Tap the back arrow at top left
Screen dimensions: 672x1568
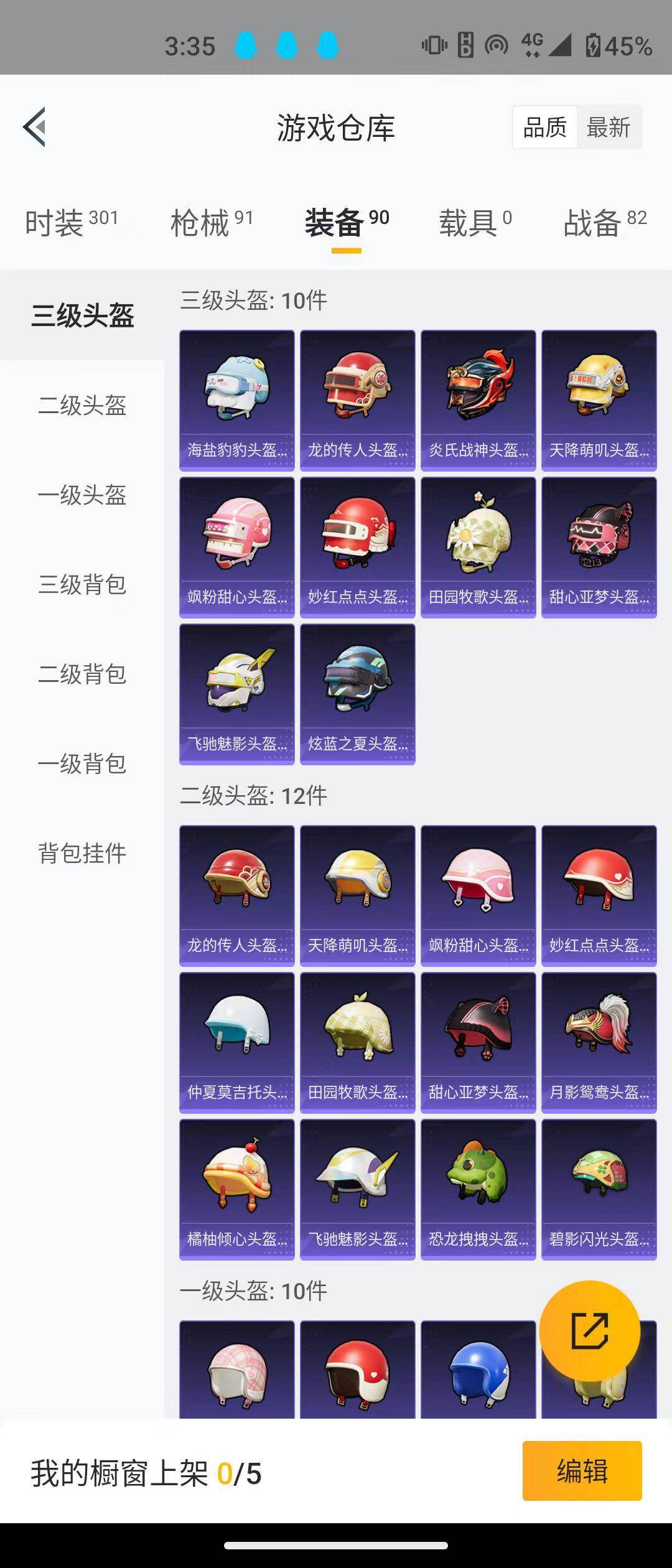[x=34, y=126]
